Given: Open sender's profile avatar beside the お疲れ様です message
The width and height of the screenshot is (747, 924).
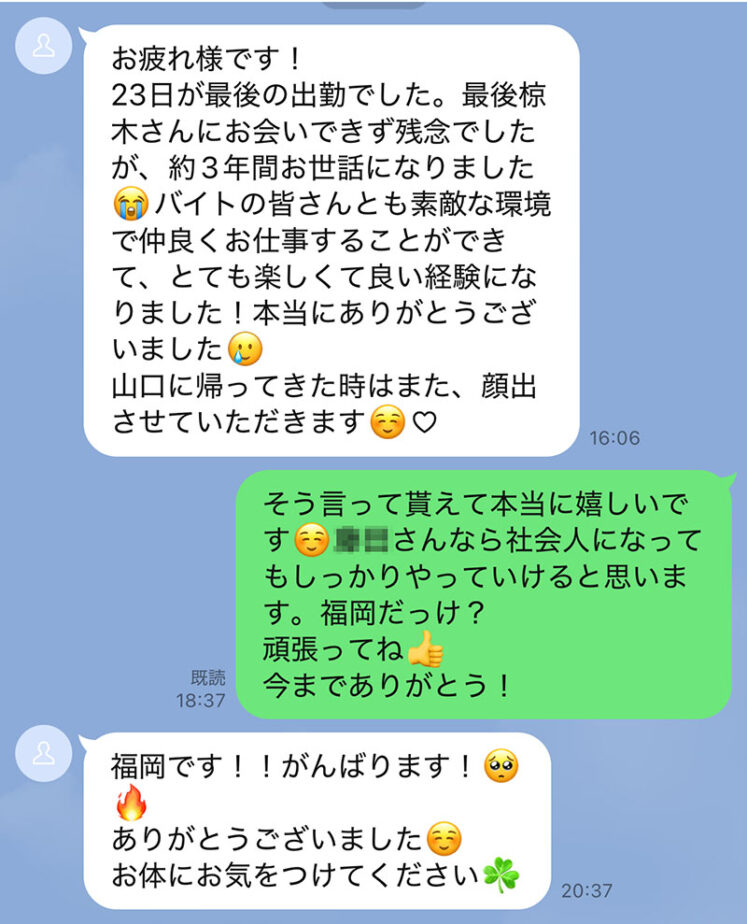Looking at the screenshot, I should pyautogui.click(x=44, y=47).
